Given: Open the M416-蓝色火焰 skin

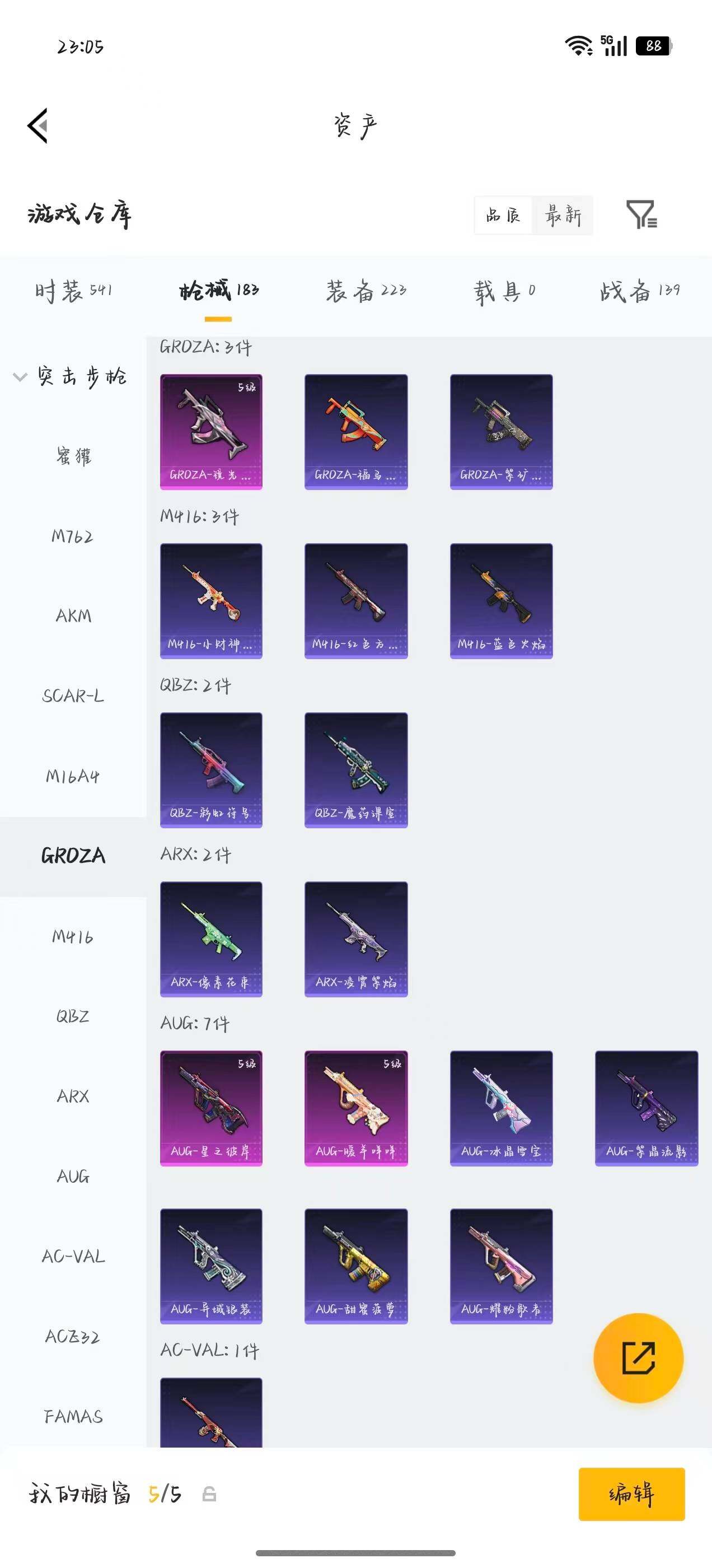Looking at the screenshot, I should click(x=502, y=601).
